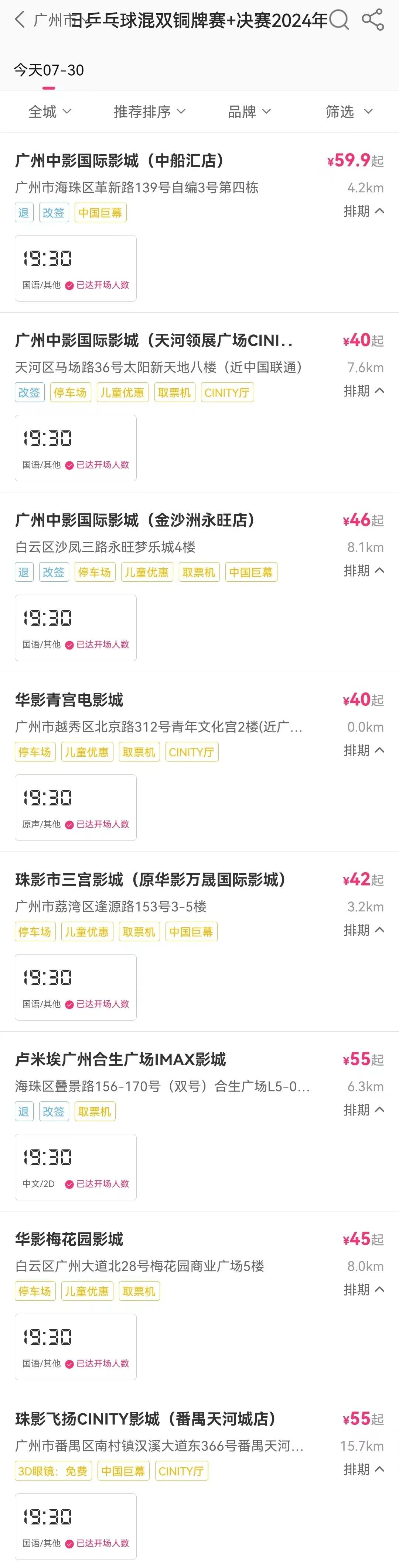Open the 全城 area dropdown

50,112
